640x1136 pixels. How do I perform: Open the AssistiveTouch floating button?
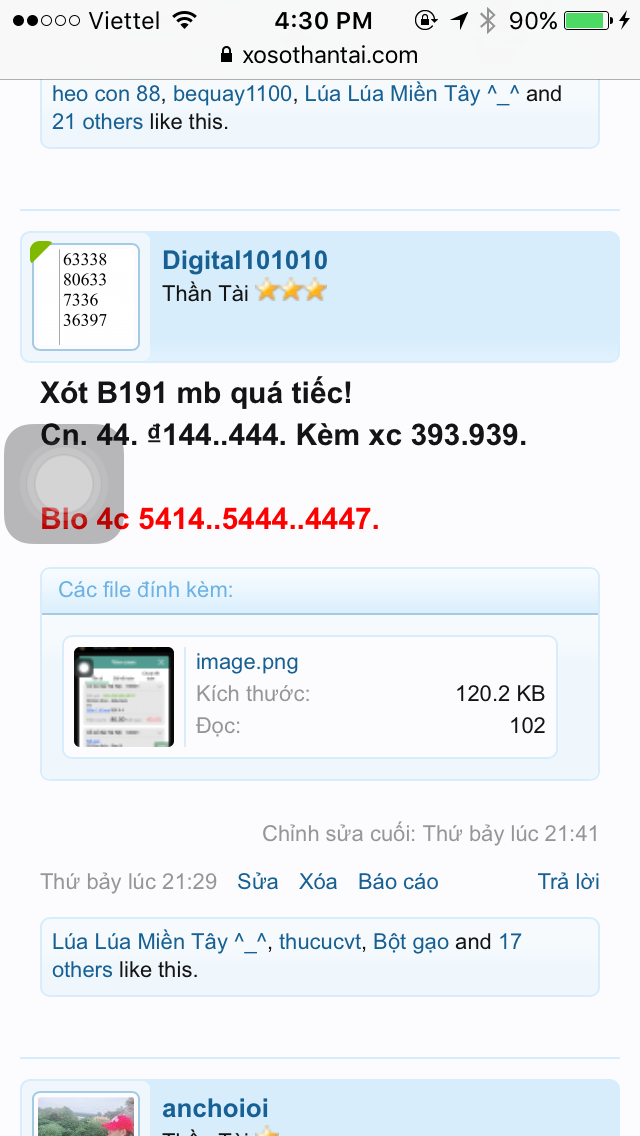tap(64, 484)
